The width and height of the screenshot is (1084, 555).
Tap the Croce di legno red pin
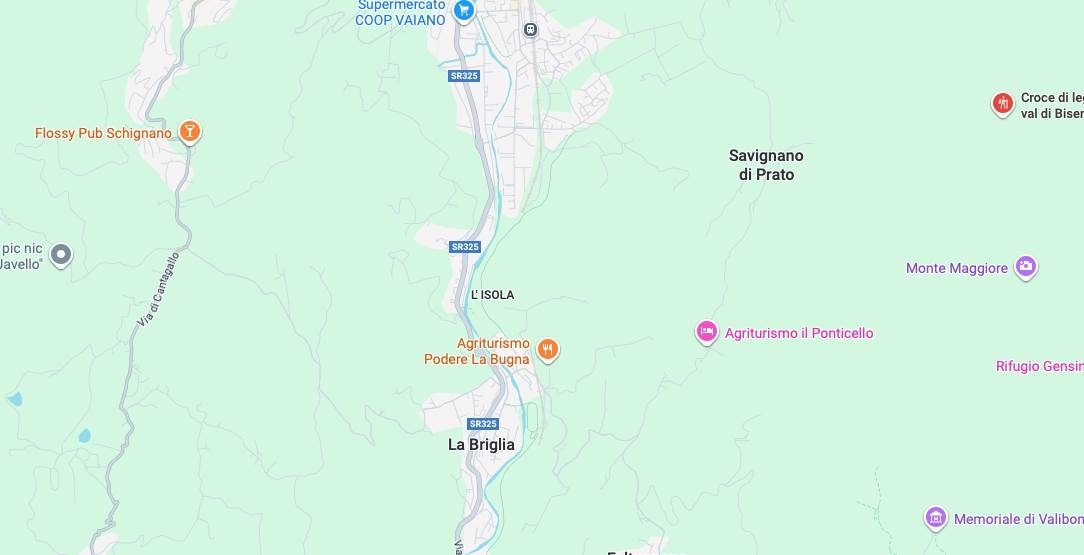tap(1003, 103)
